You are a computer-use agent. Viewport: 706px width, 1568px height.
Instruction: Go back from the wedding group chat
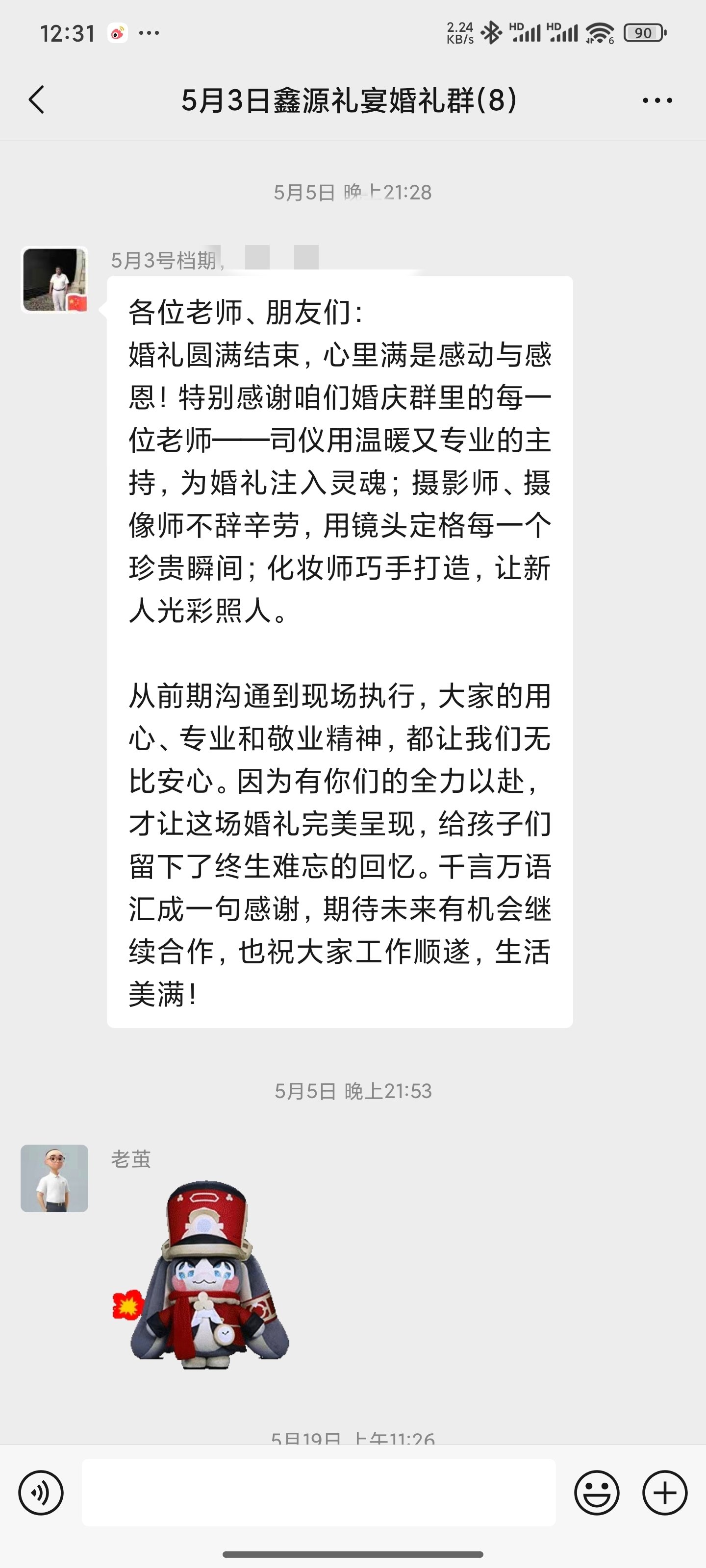(x=37, y=100)
